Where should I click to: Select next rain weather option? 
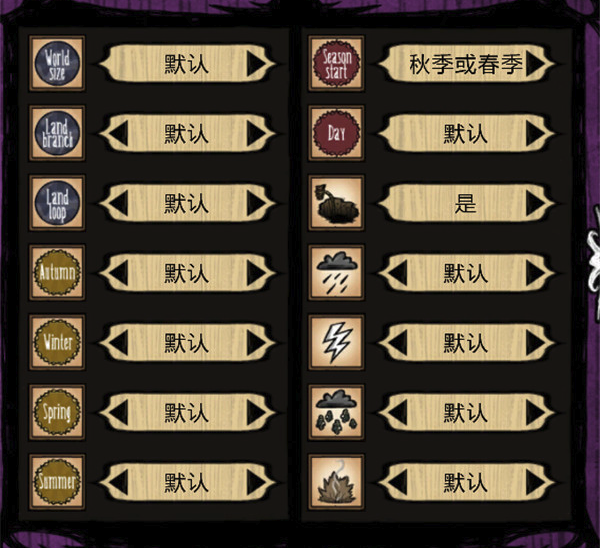point(536,273)
